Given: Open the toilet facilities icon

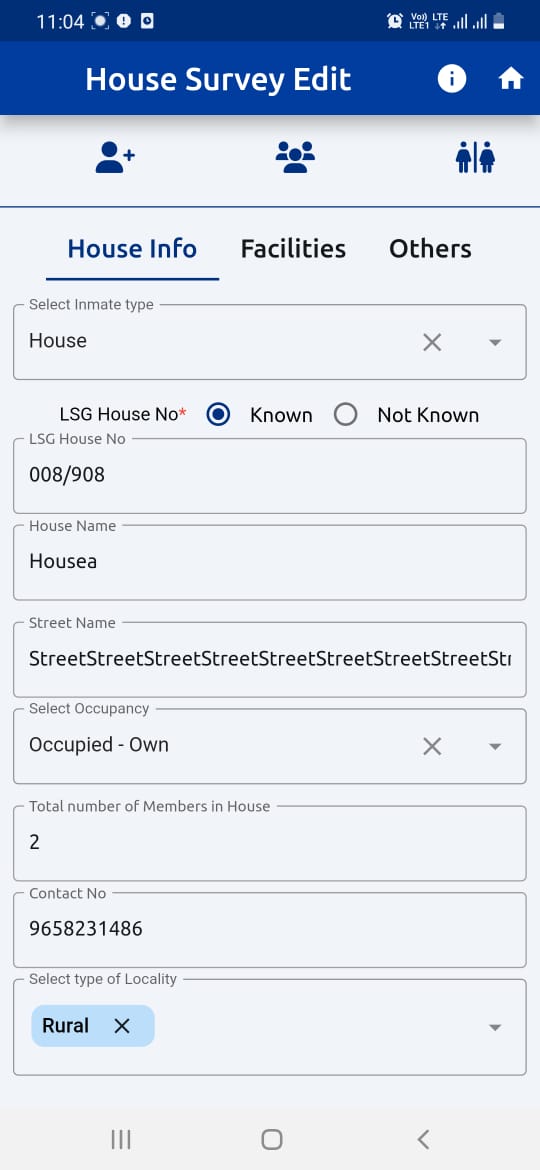Looking at the screenshot, I should (475, 157).
